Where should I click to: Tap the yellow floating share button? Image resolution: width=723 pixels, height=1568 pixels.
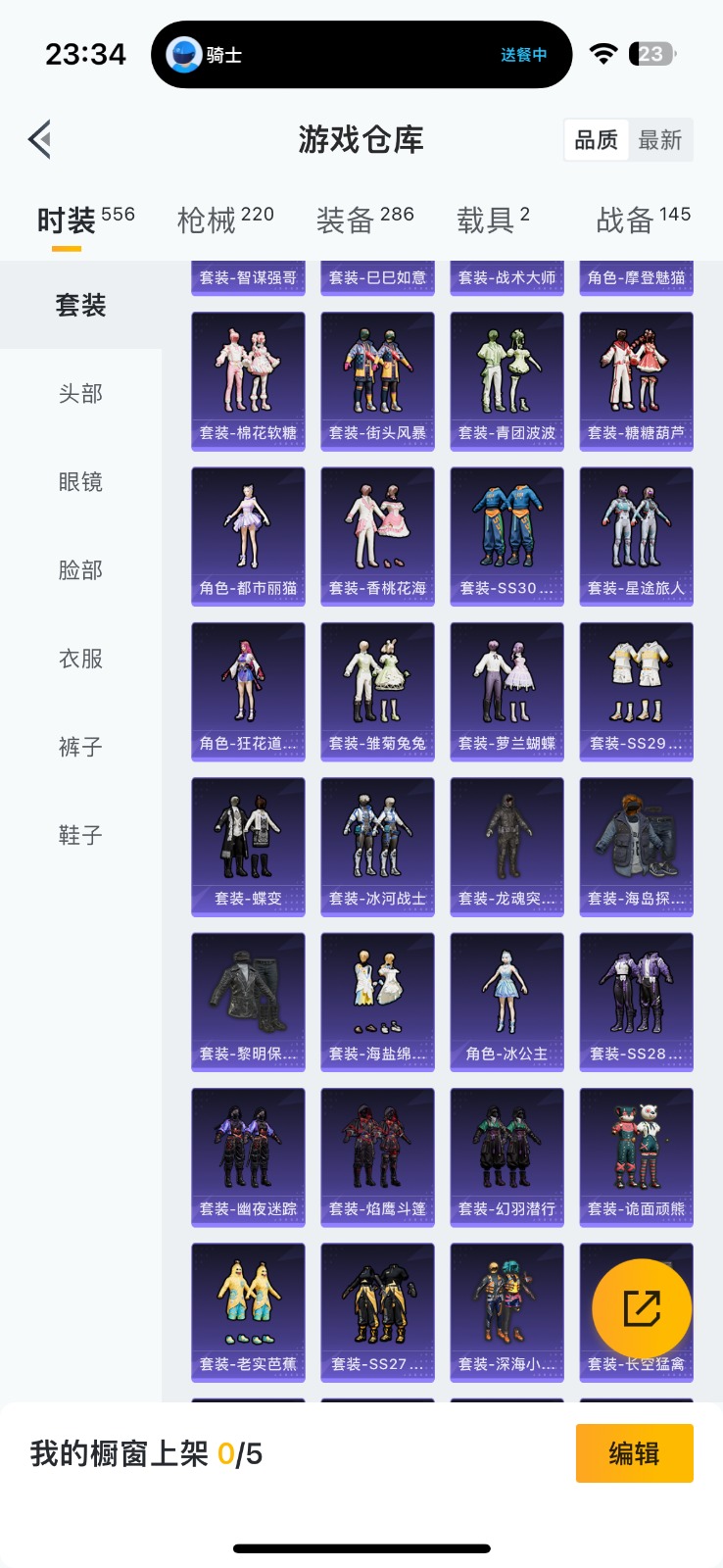[642, 1307]
